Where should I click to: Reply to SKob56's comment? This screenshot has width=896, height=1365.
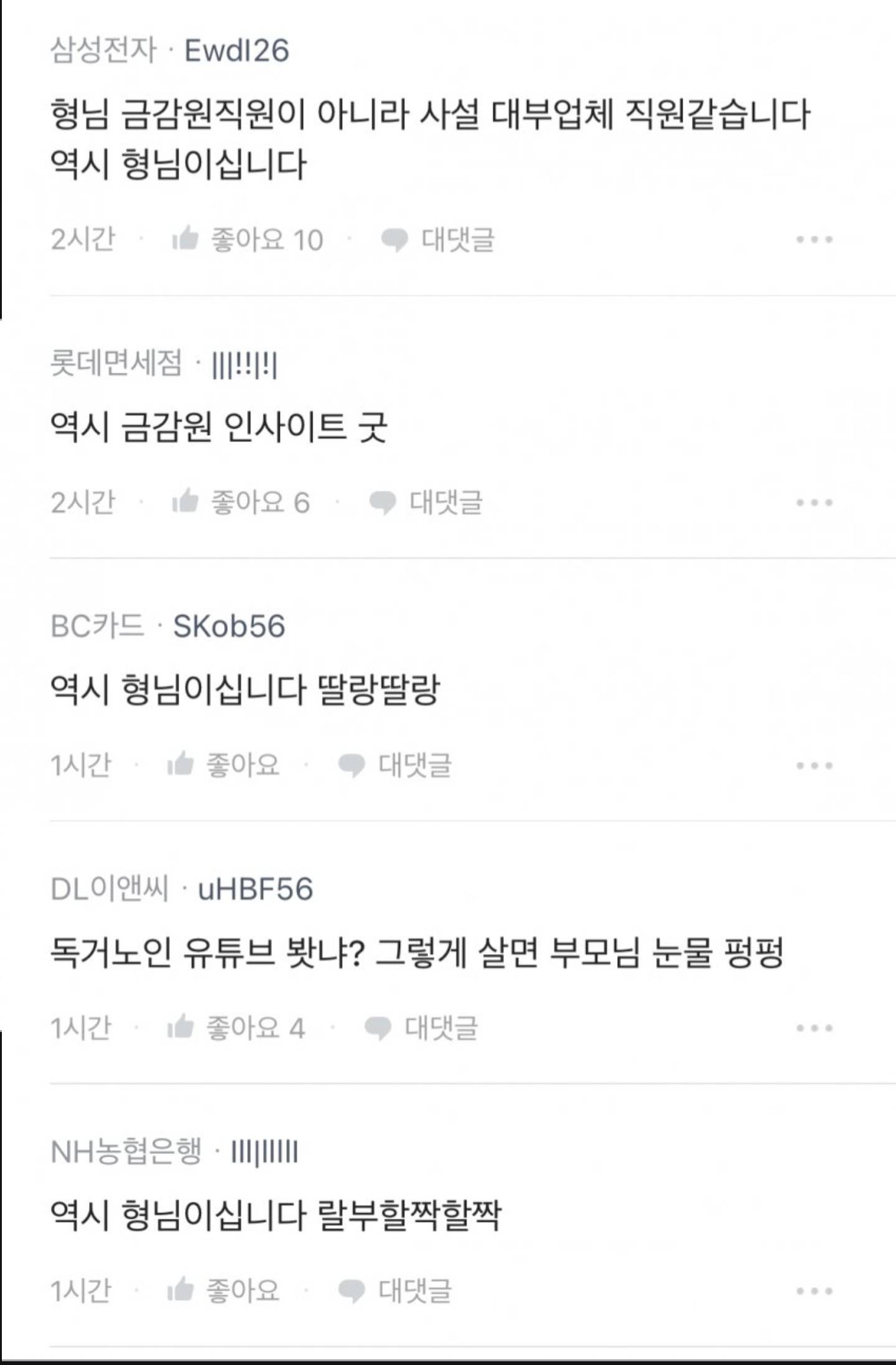[395, 765]
